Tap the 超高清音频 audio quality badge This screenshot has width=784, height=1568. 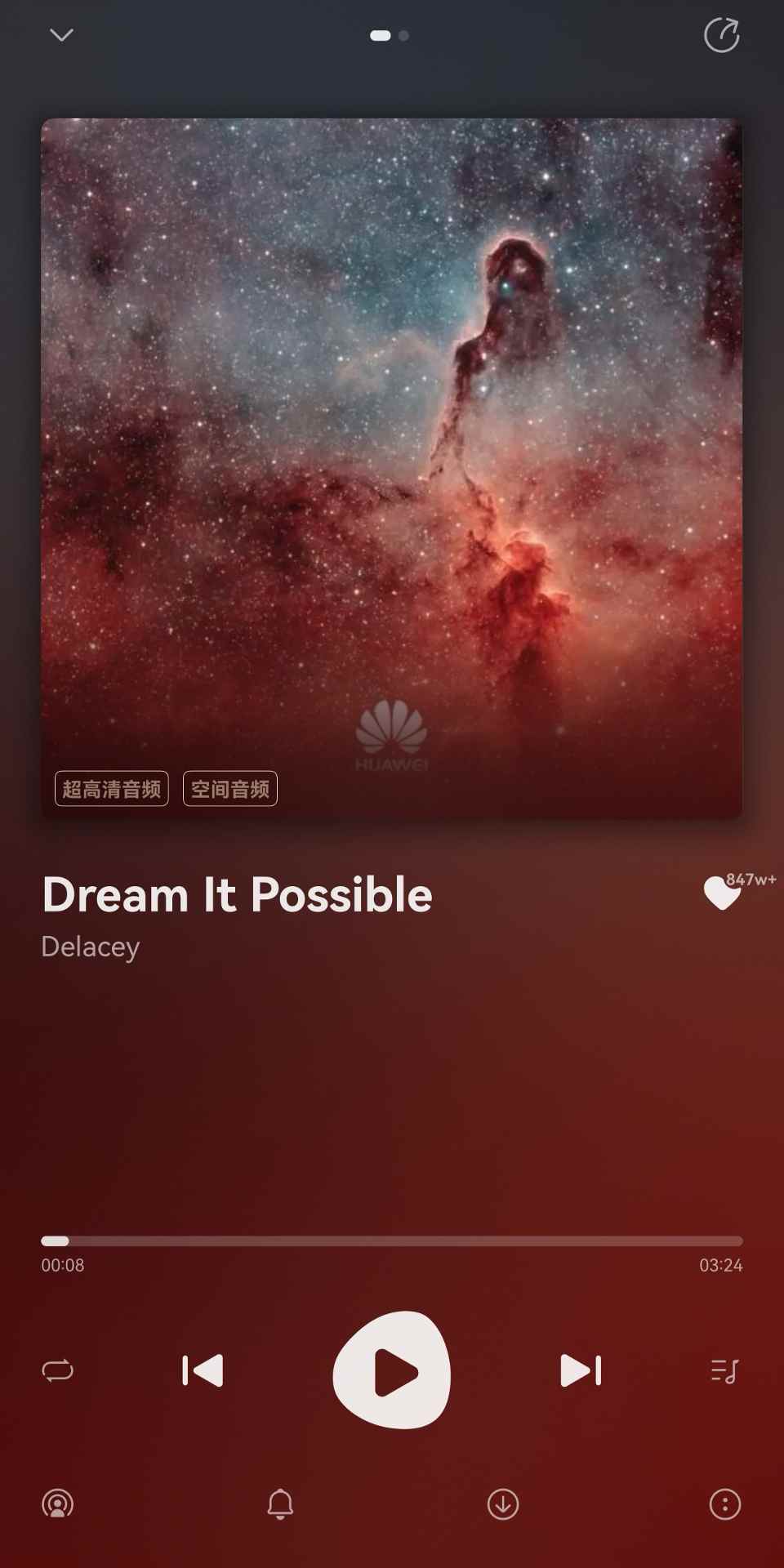[112, 789]
